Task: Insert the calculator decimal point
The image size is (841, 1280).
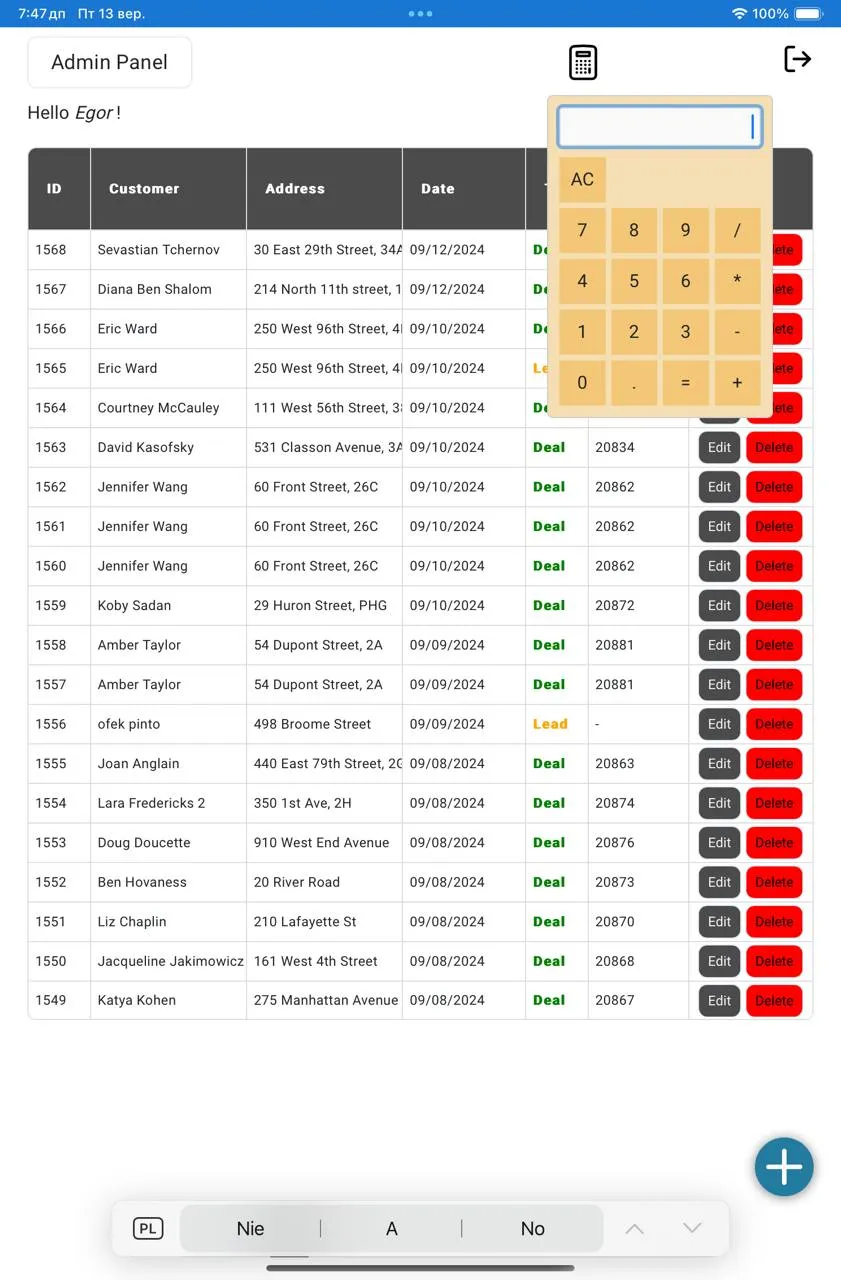Action: tap(634, 383)
